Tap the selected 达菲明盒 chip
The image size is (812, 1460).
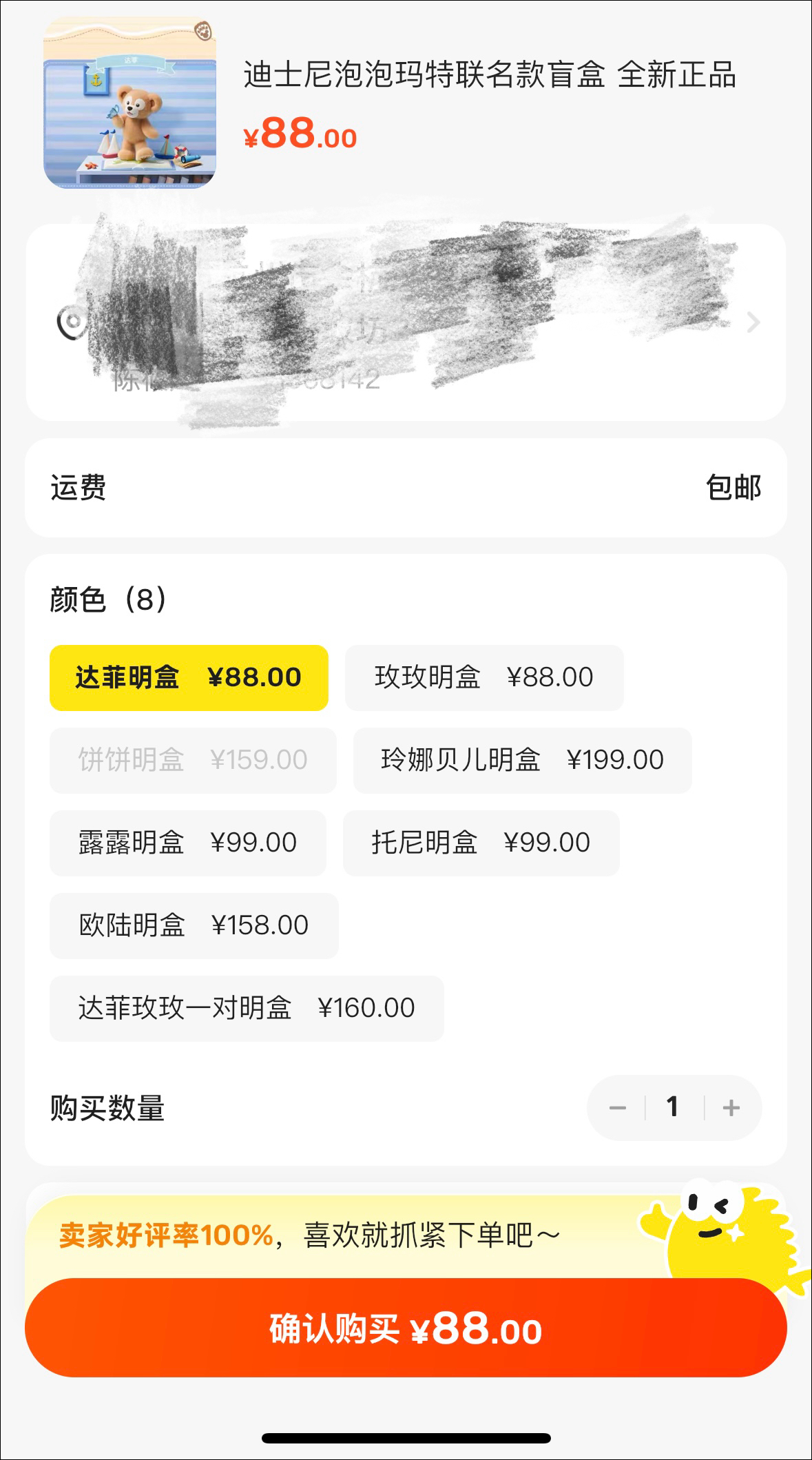tap(189, 677)
